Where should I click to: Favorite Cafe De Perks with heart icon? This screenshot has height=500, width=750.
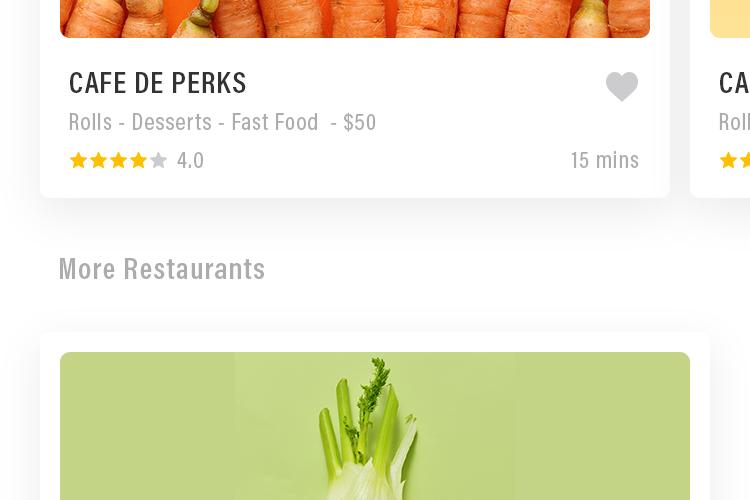pos(621,87)
